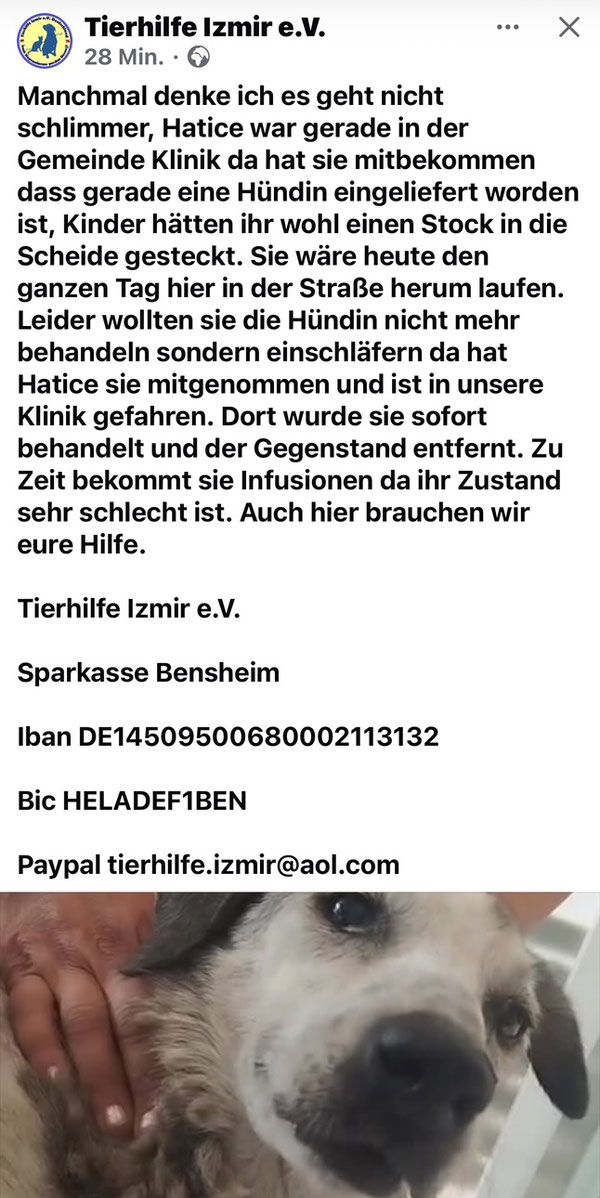Image resolution: width=600 pixels, height=1198 pixels.
Task: Open the dog photo in the post
Action: 300,1045
